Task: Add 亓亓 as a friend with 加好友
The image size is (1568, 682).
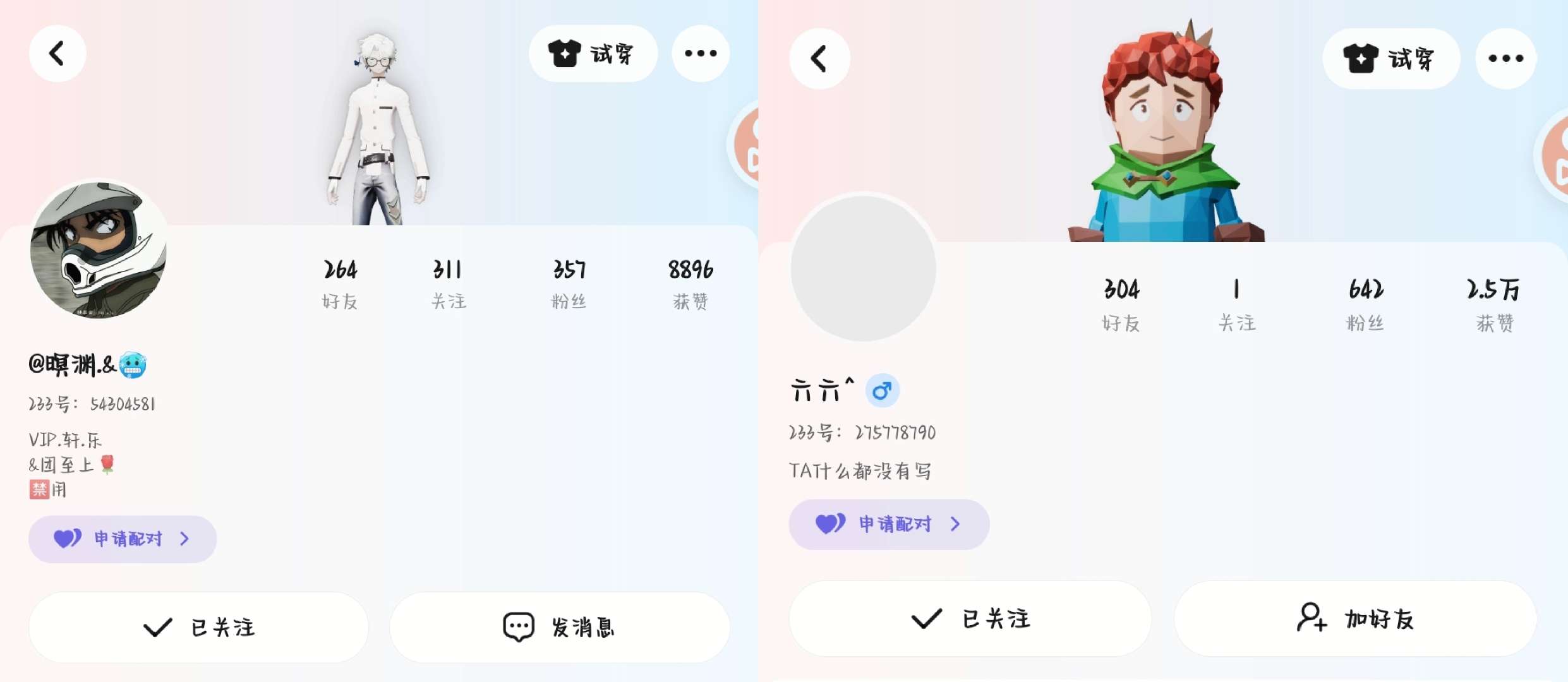Action: tap(1355, 619)
